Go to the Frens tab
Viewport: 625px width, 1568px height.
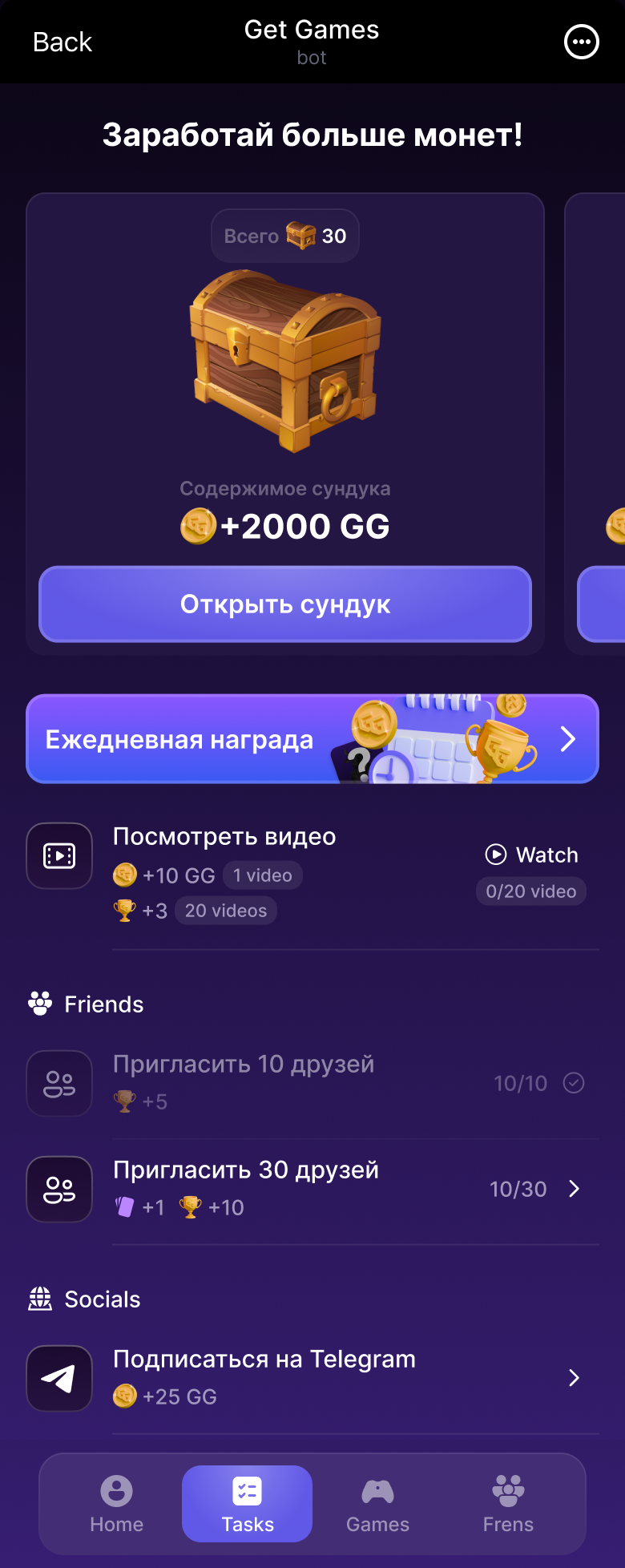pos(508,1504)
